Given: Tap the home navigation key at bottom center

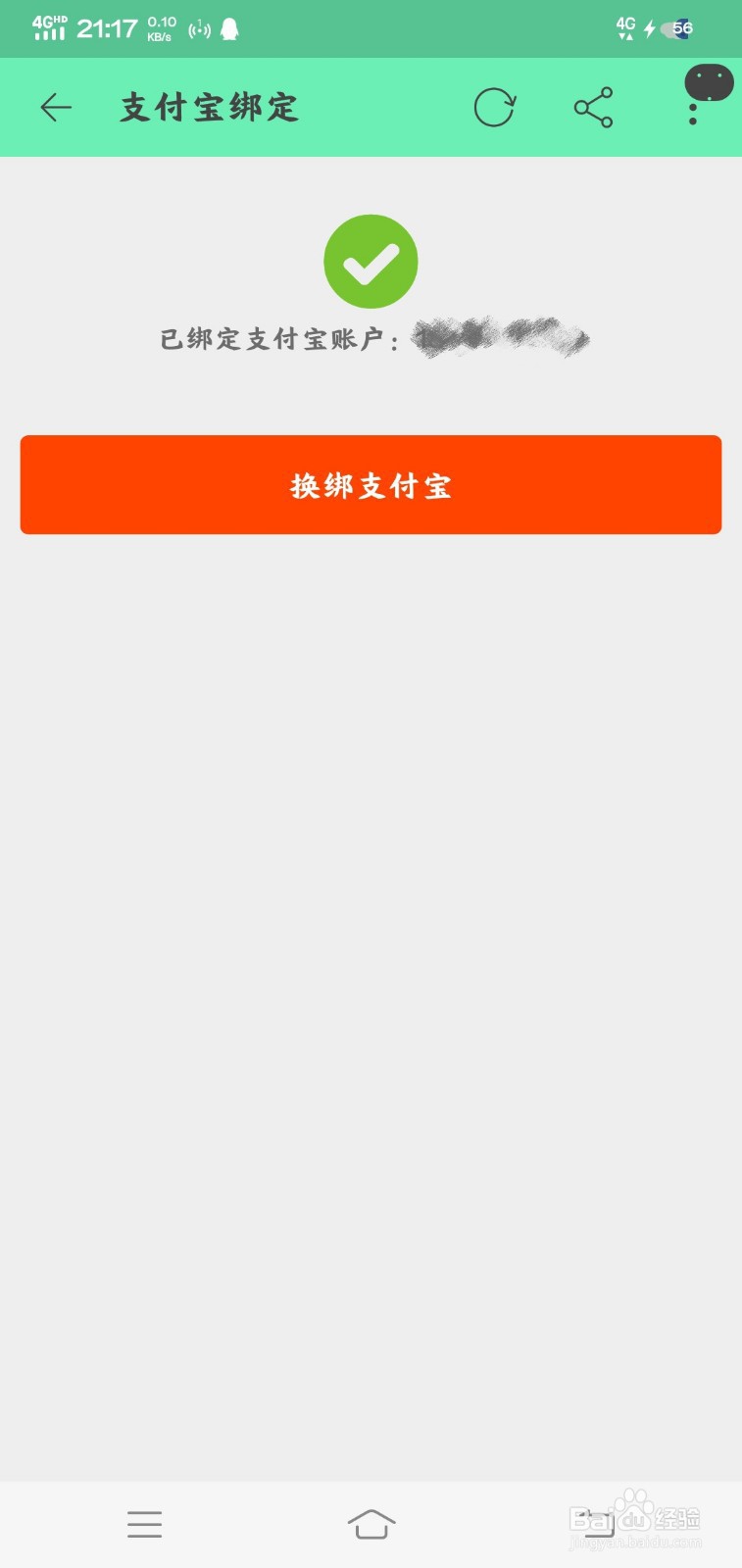Looking at the screenshot, I should point(371,1524).
